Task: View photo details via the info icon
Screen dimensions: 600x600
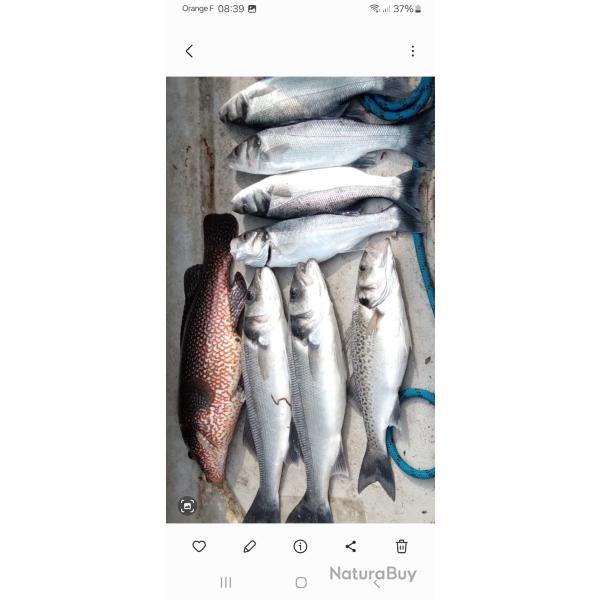Action: point(300,546)
